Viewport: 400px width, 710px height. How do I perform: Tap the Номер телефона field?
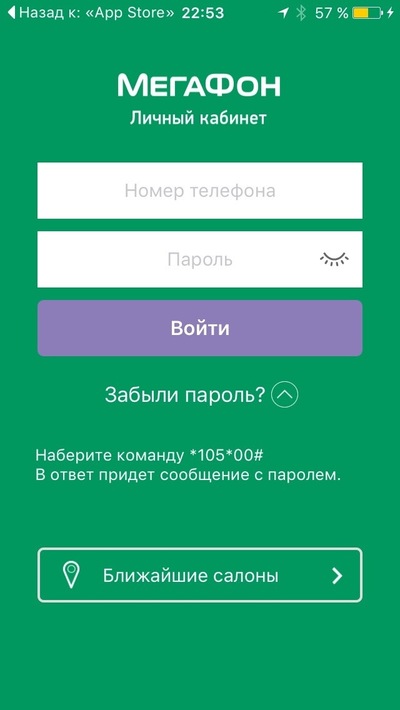[200, 191]
